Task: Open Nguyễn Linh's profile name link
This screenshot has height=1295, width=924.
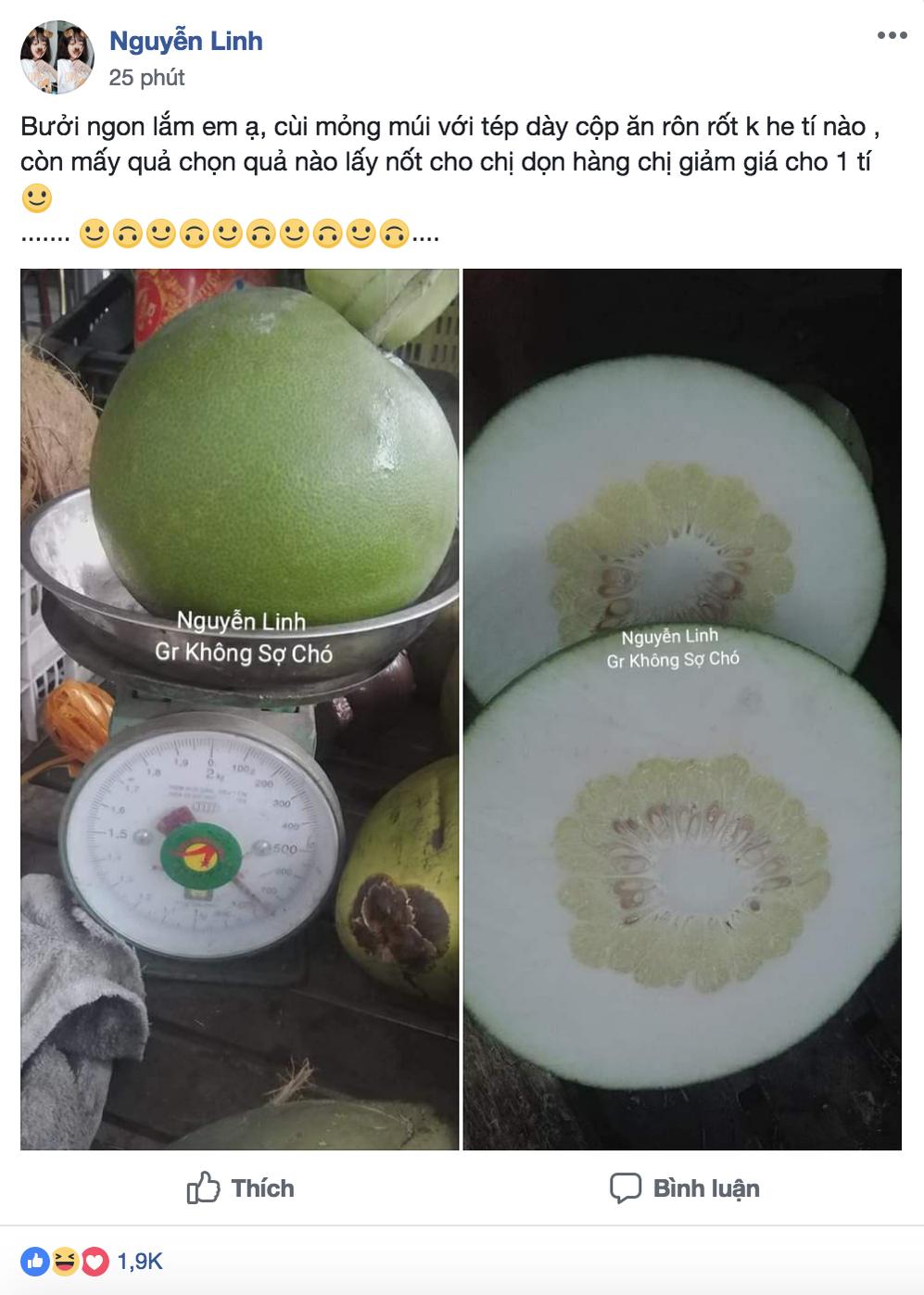Action: pyautogui.click(x=185, y=41)
